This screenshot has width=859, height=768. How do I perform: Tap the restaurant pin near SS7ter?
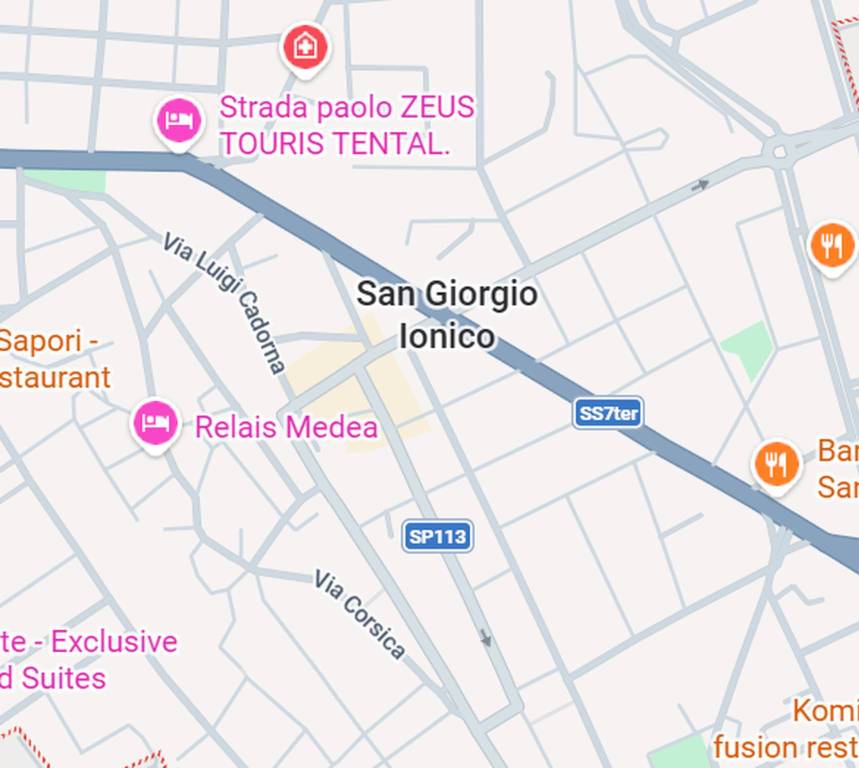pos(776,464)
